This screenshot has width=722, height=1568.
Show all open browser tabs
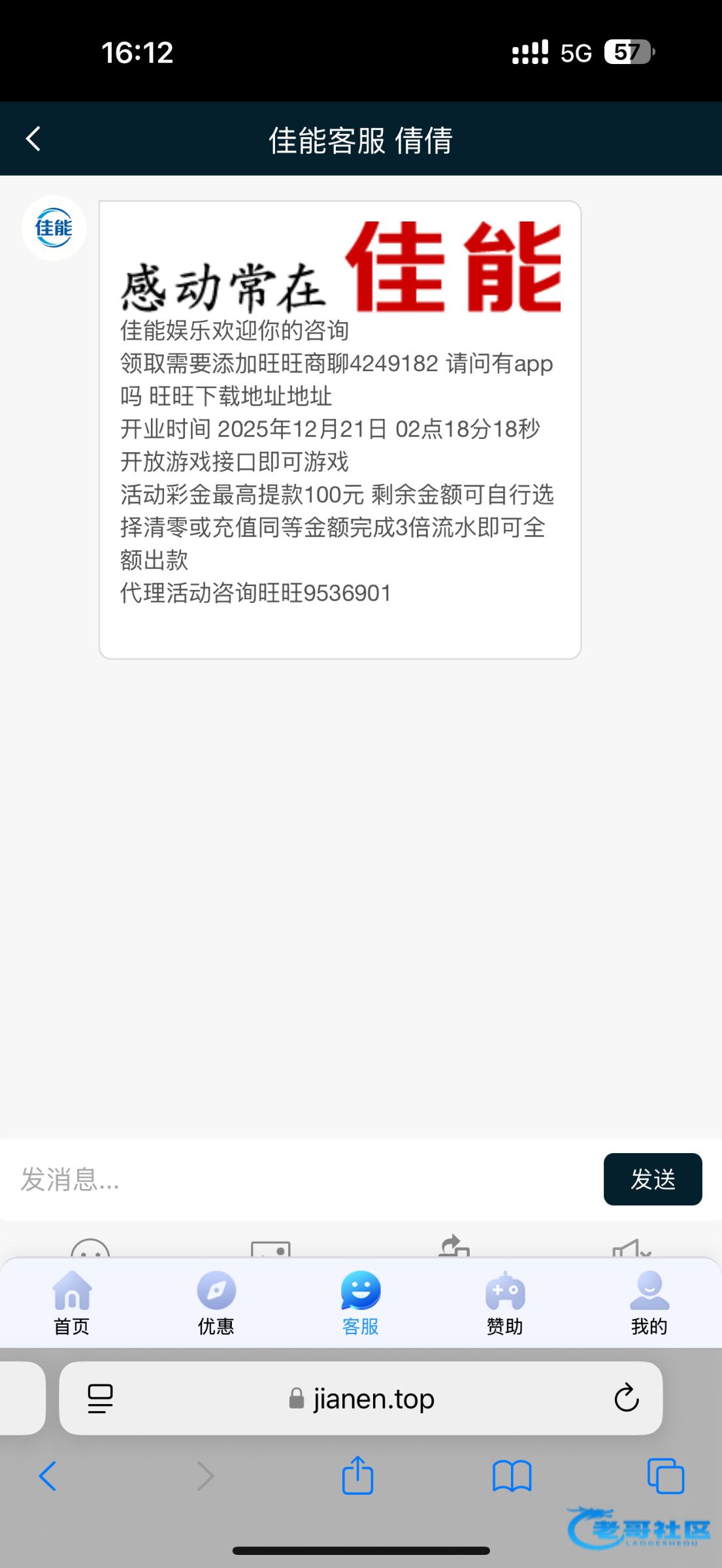665,1476
